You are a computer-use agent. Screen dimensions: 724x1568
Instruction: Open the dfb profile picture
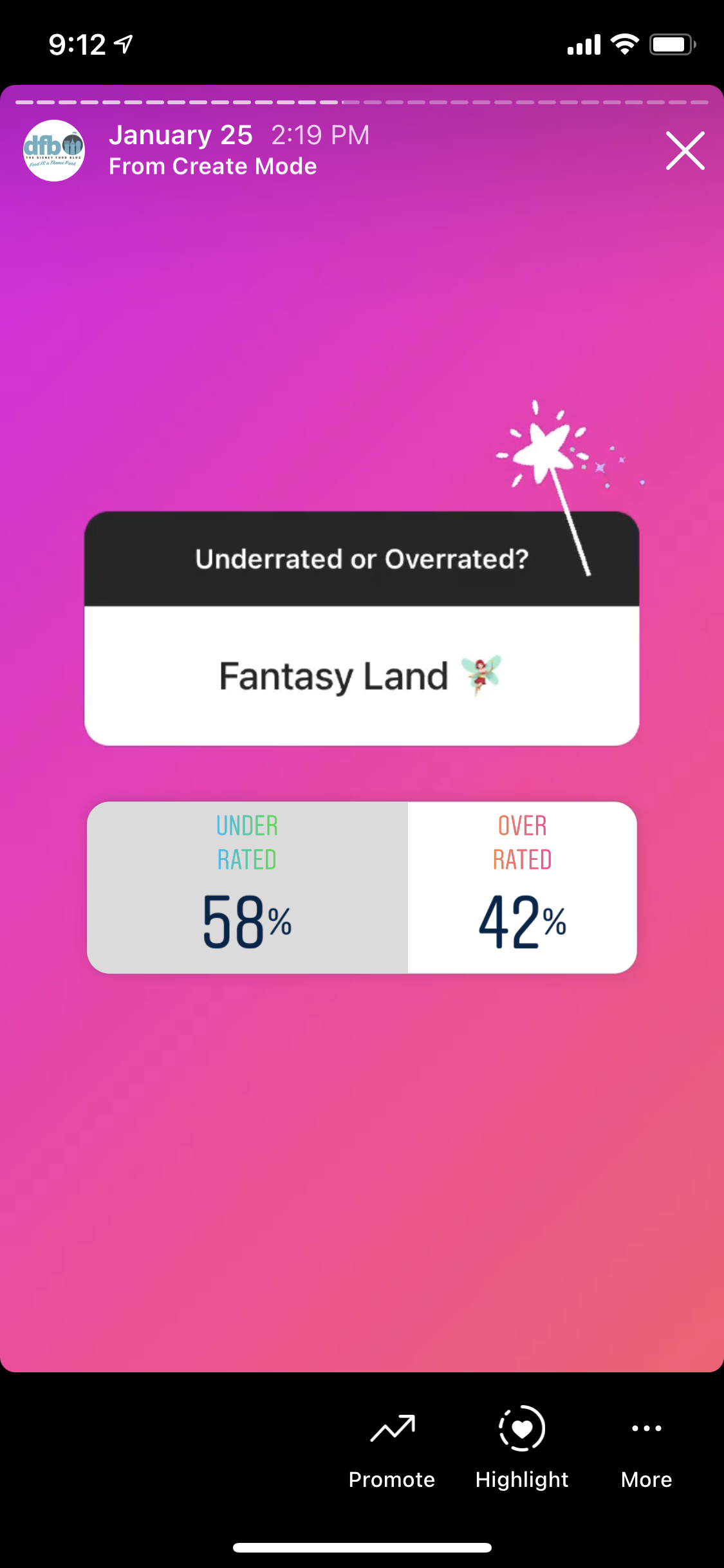[54, 151]
